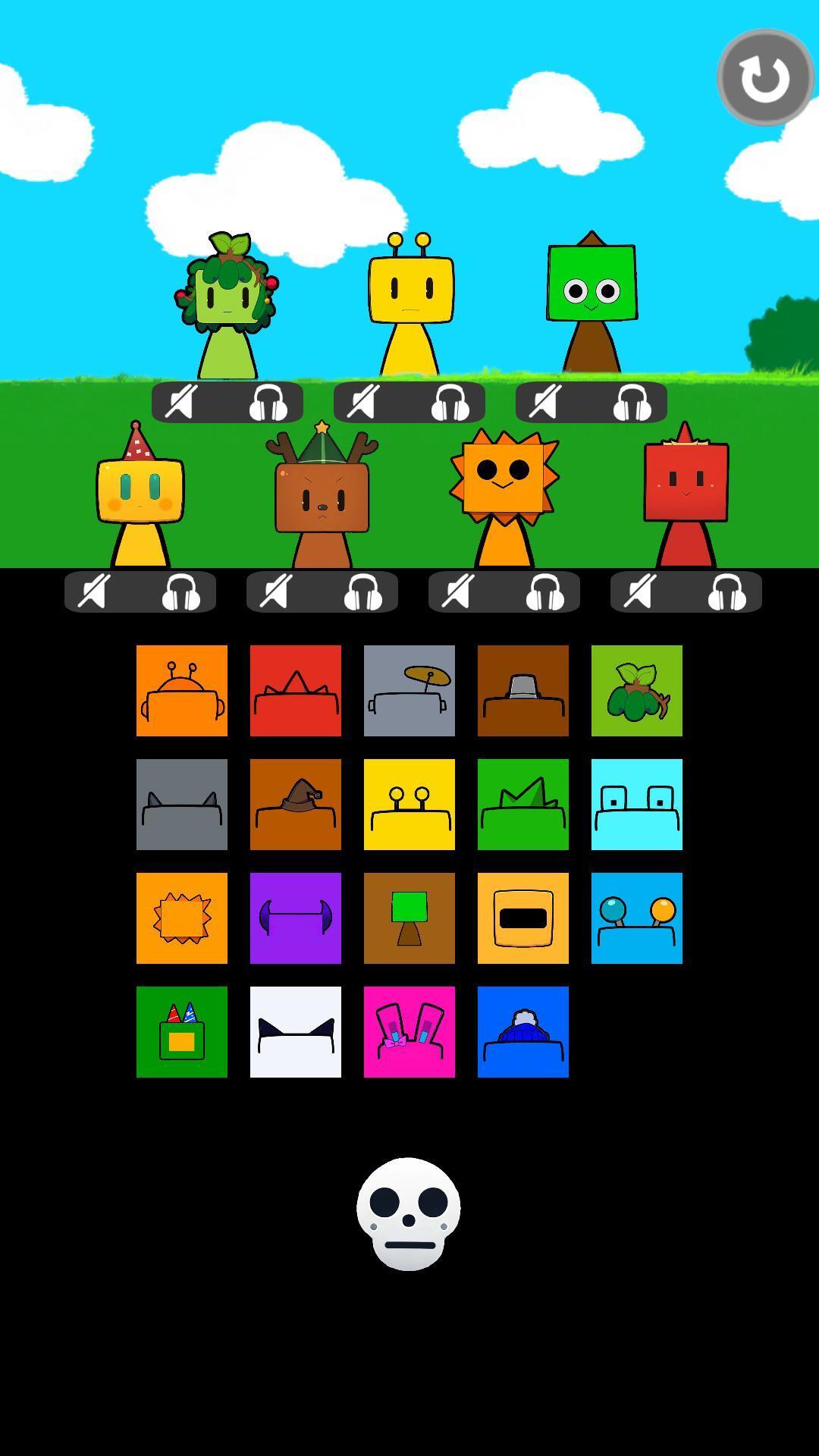The width and height of the screenshot is (819, 1456).
Task: Pick the white black-ears tile
Action: 296,1032
